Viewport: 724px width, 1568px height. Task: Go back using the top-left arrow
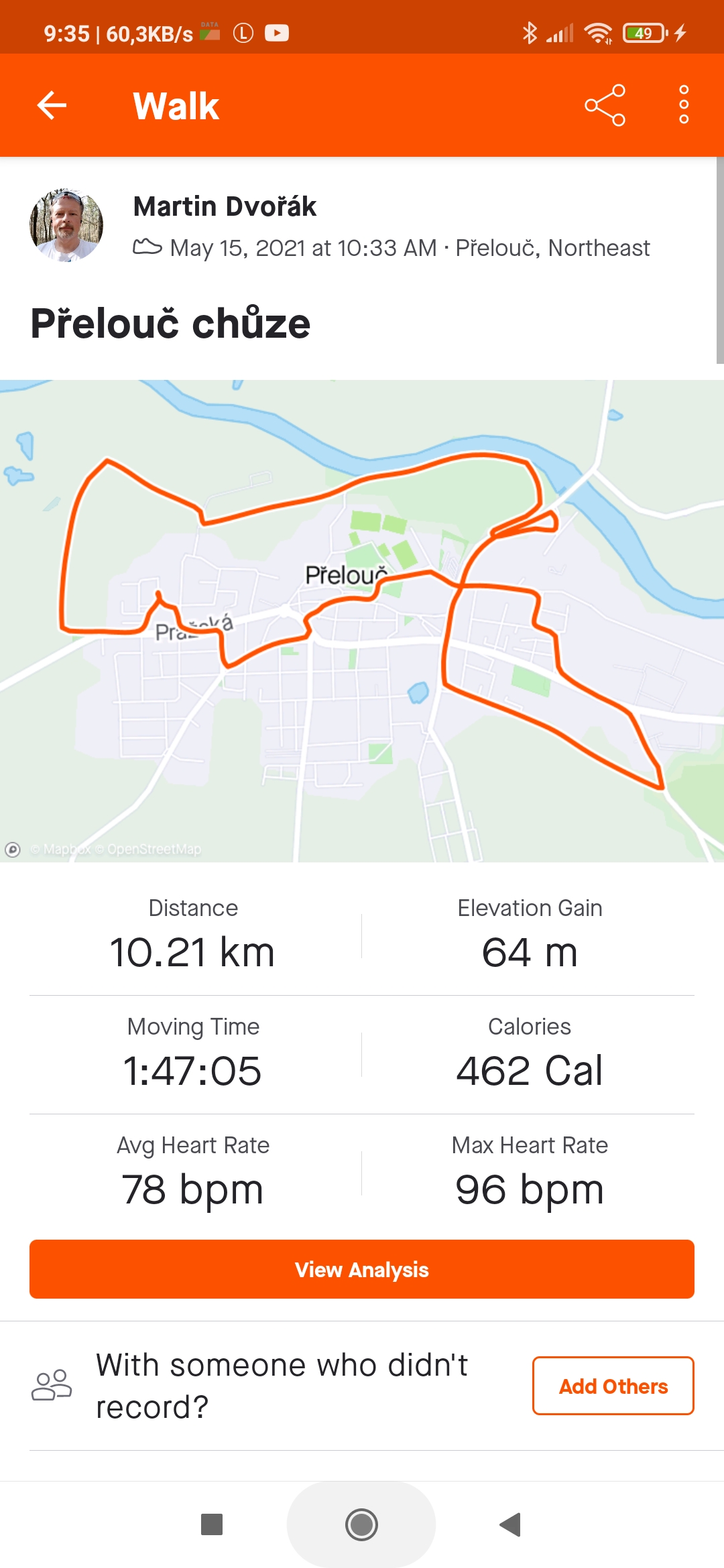coord(52,105)
